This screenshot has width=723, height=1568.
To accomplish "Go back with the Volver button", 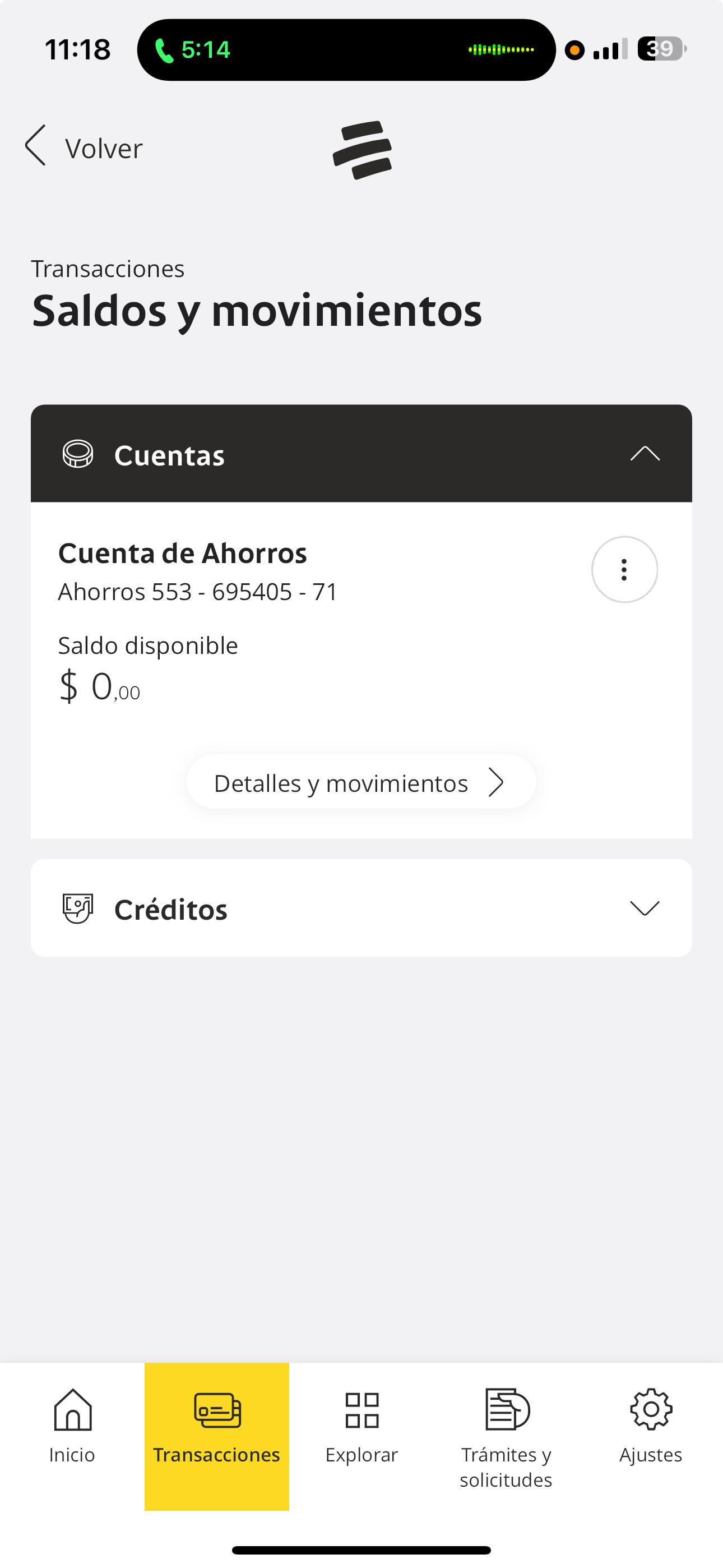I will (x=84, y=147).
